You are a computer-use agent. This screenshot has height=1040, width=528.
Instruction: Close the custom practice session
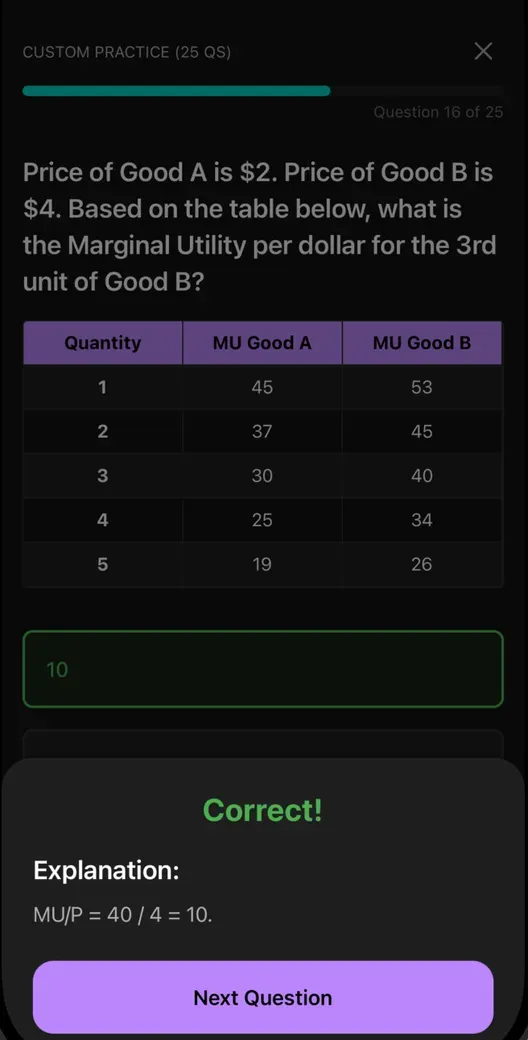(x=484, y=51)
